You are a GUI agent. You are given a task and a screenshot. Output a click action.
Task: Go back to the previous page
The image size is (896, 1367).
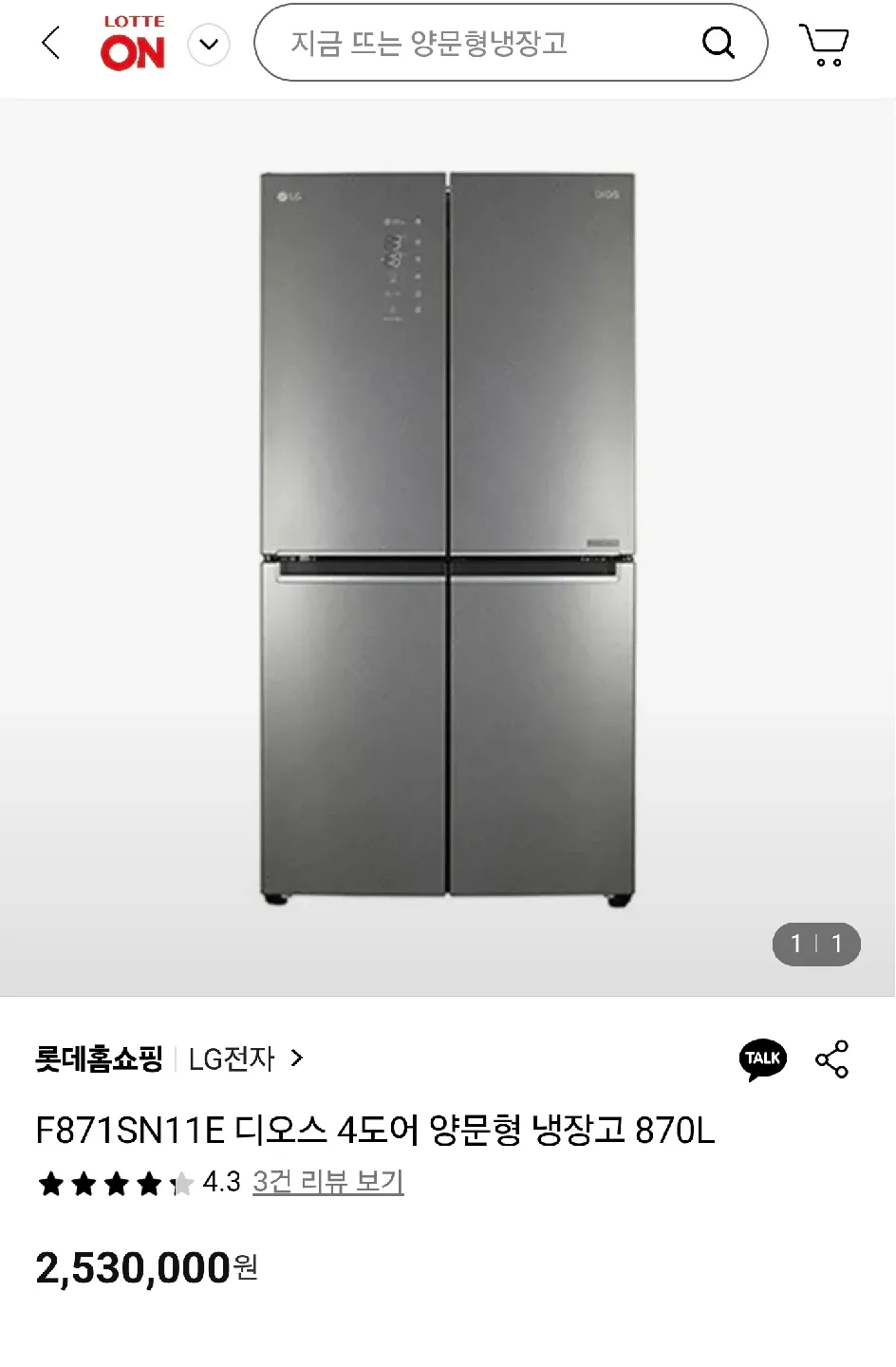point(51,43)
